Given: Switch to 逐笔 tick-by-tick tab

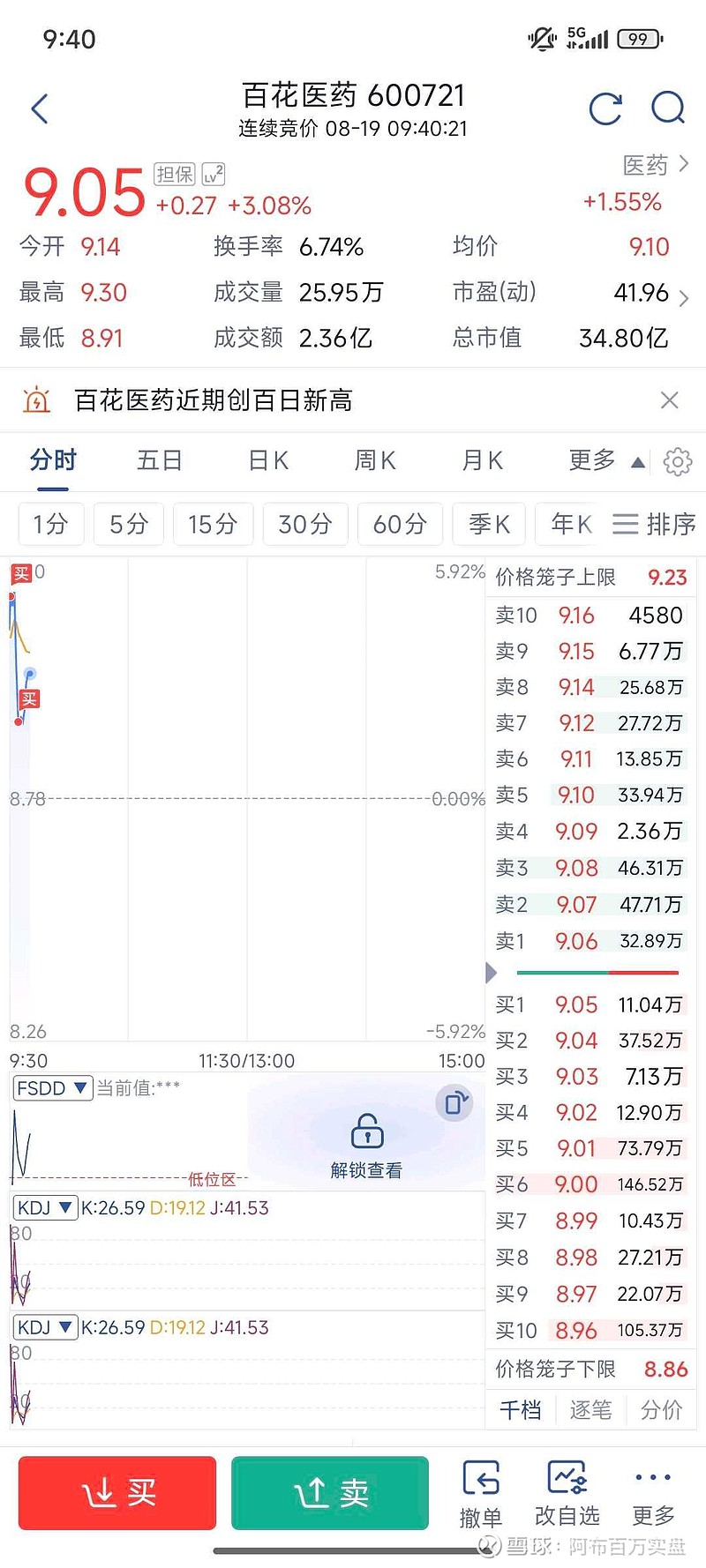Looking at the screenshot, I should pos(590,1410).
